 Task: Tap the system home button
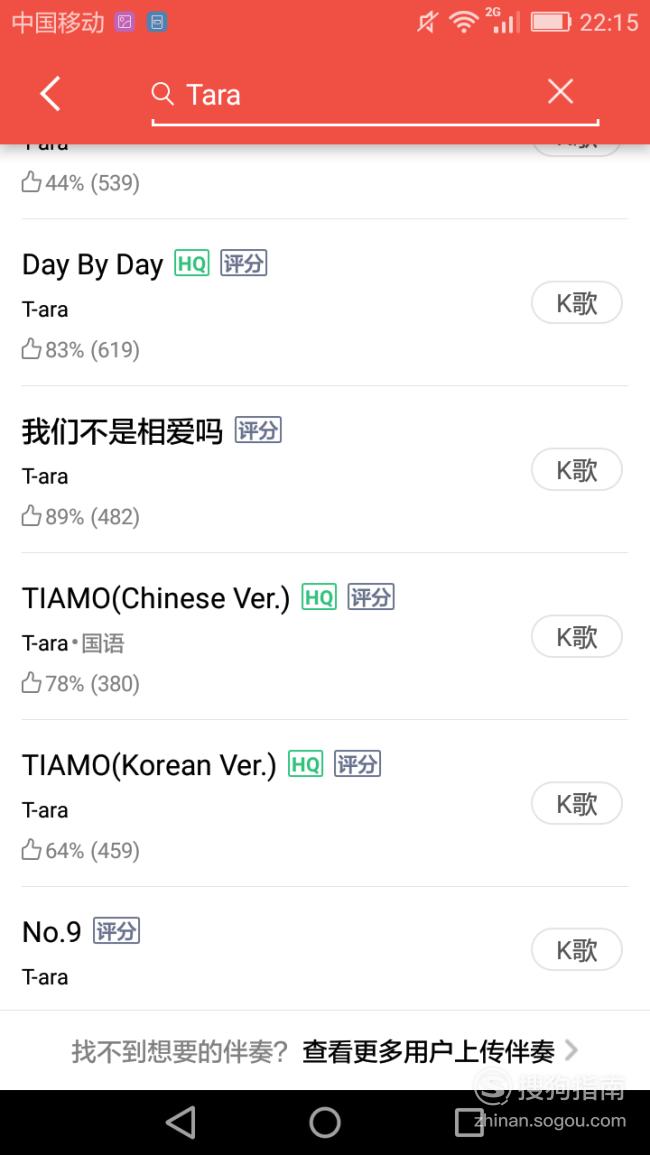[325, 1123]
